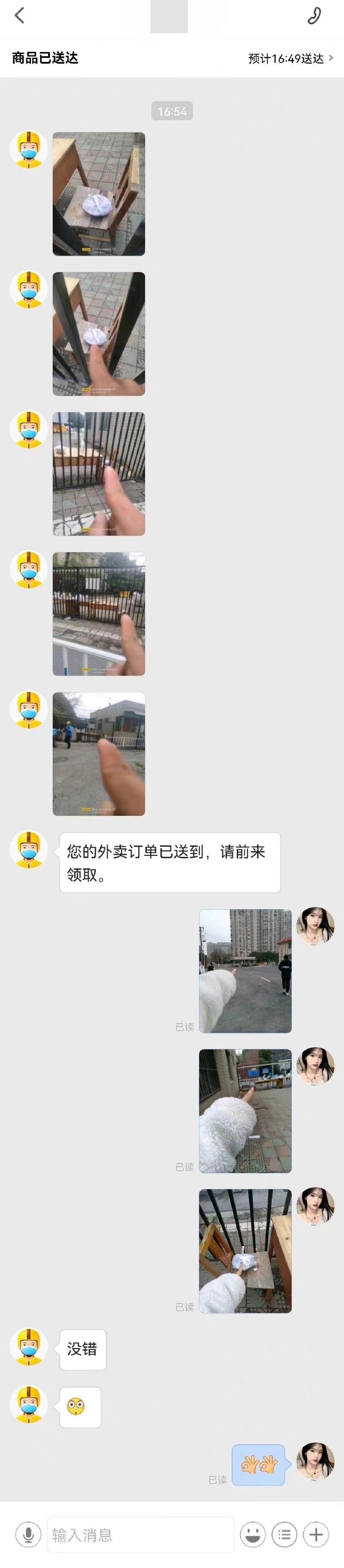
Task: Open the plus attachment menu
Action: click(316, 1534)
